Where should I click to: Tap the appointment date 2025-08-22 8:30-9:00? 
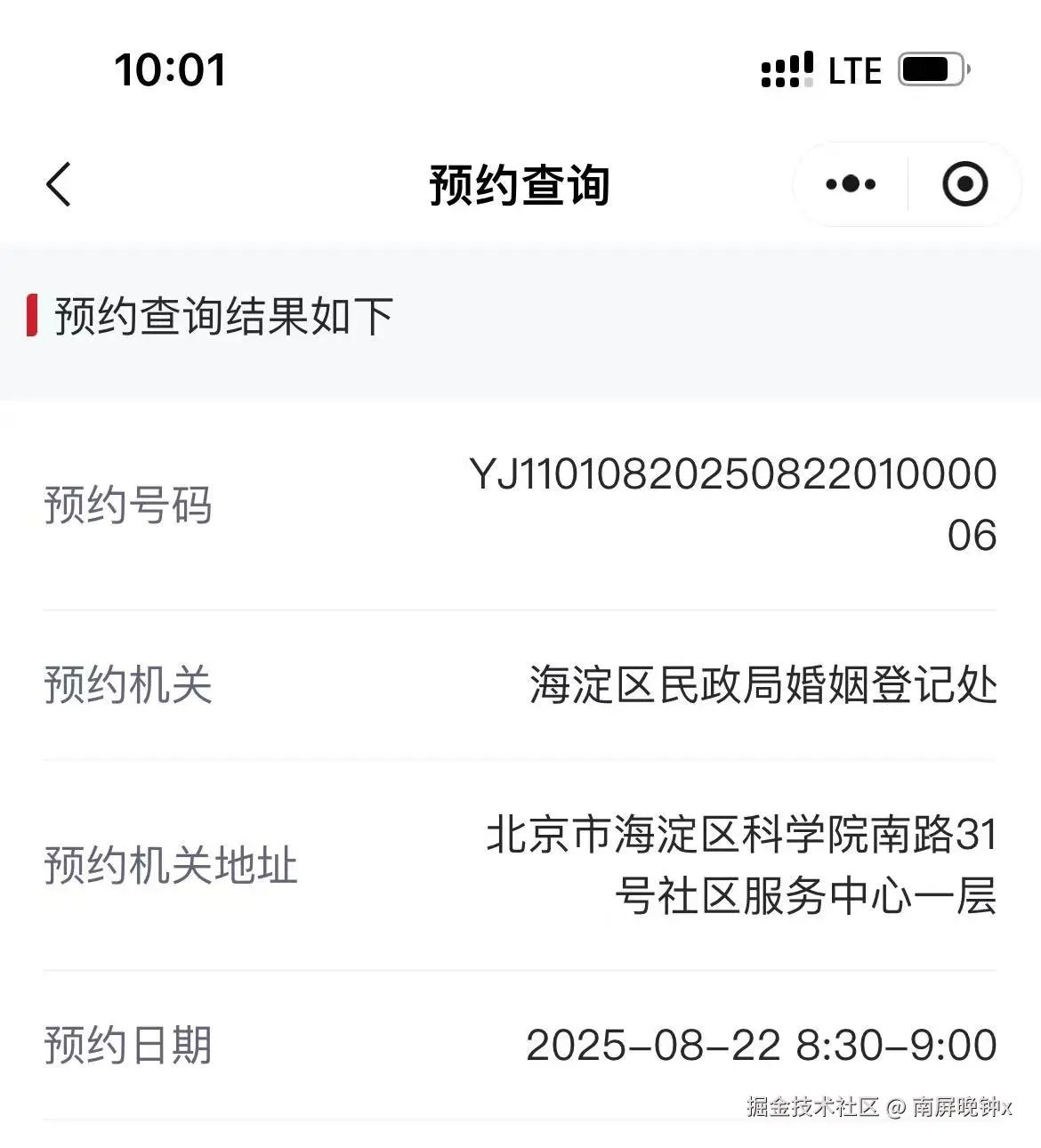click(x=761, y=1044)
